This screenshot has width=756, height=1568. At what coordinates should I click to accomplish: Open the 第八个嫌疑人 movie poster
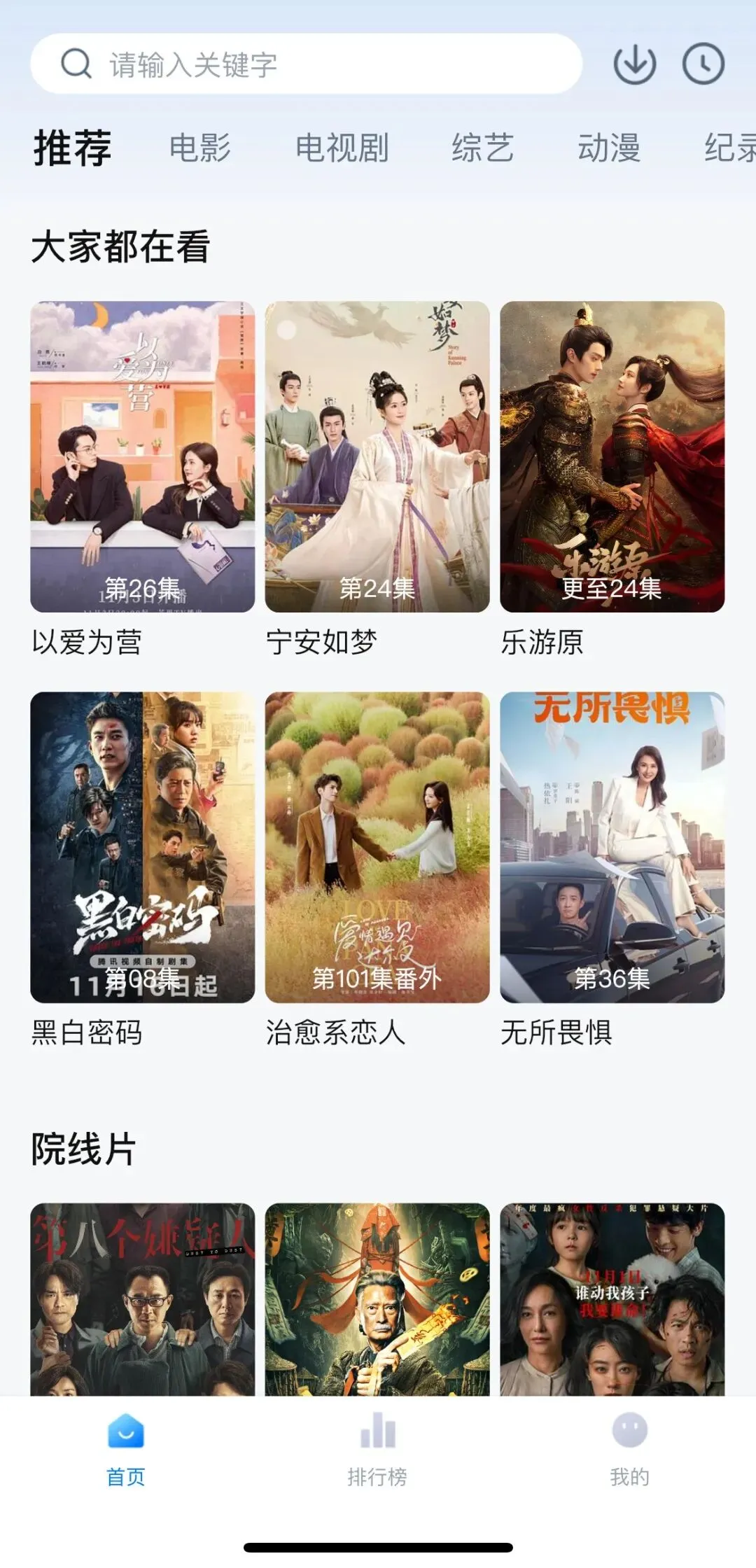(x=143, y=1299)
